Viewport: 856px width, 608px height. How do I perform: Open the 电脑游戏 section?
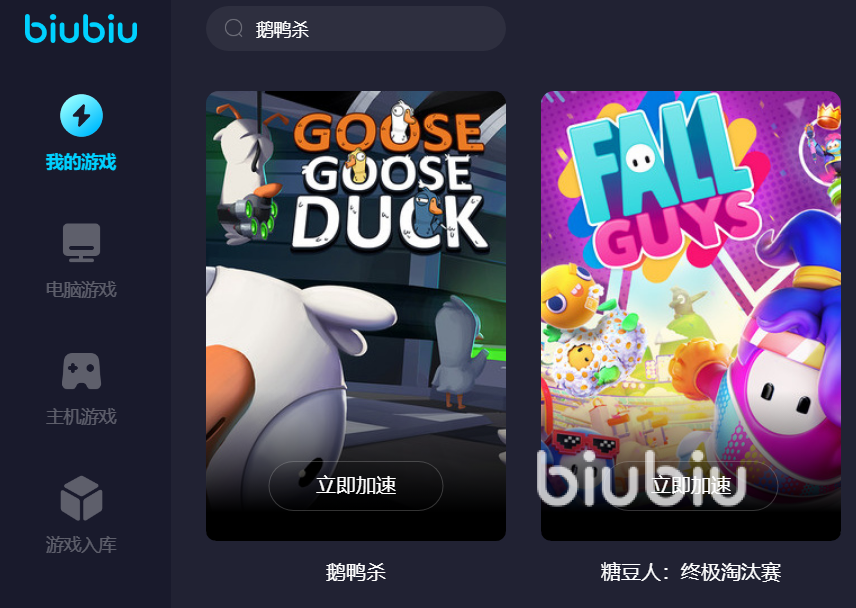[x=81, y=261]
